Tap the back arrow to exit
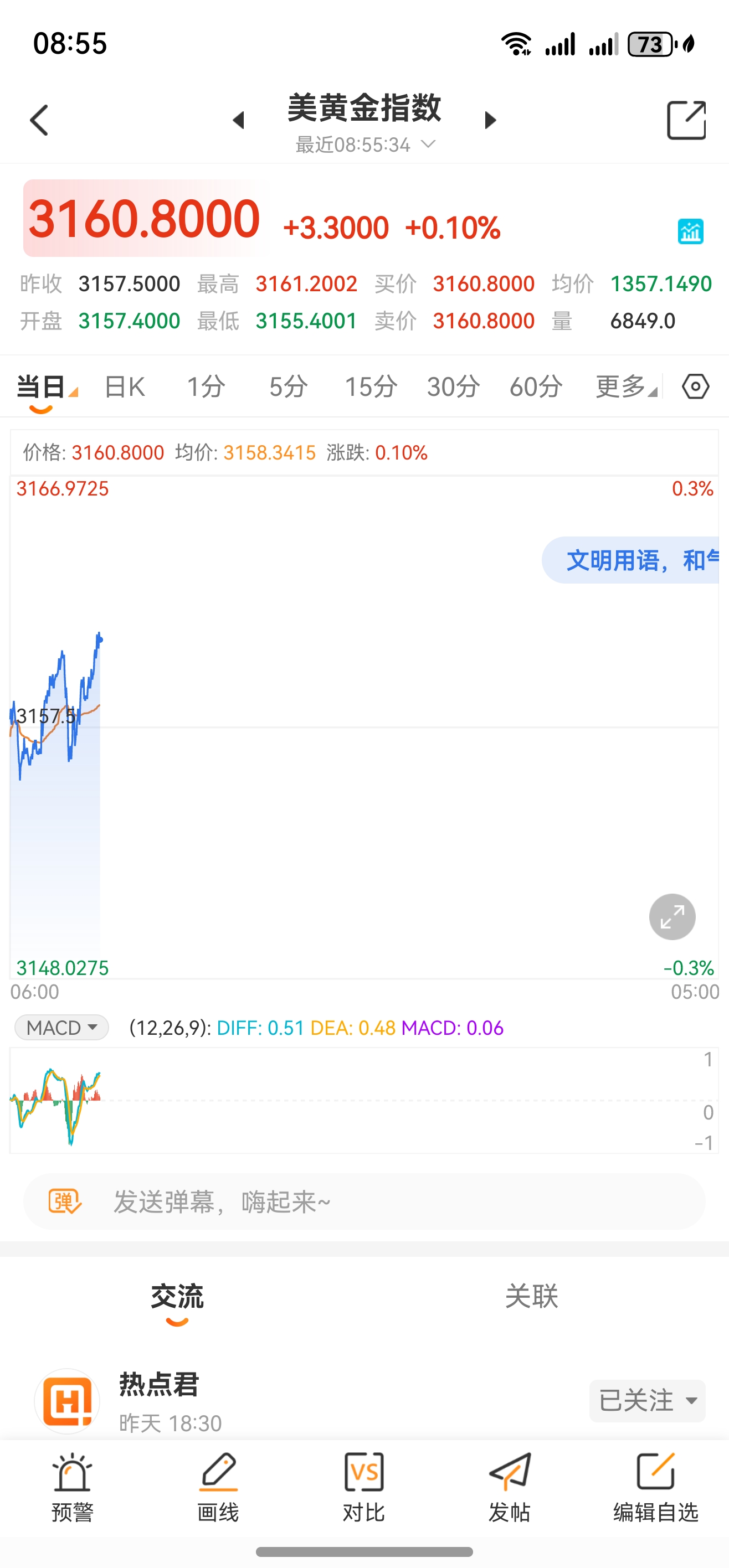729x1568 pixels. tap(39, 119)
